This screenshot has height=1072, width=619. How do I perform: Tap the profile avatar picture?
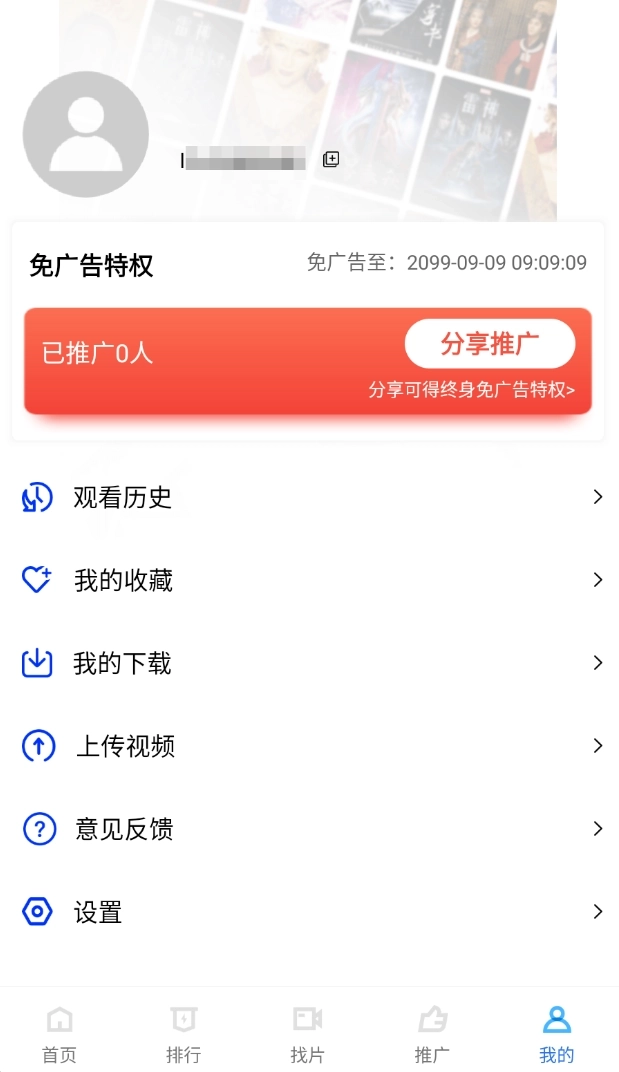point(86,135)
